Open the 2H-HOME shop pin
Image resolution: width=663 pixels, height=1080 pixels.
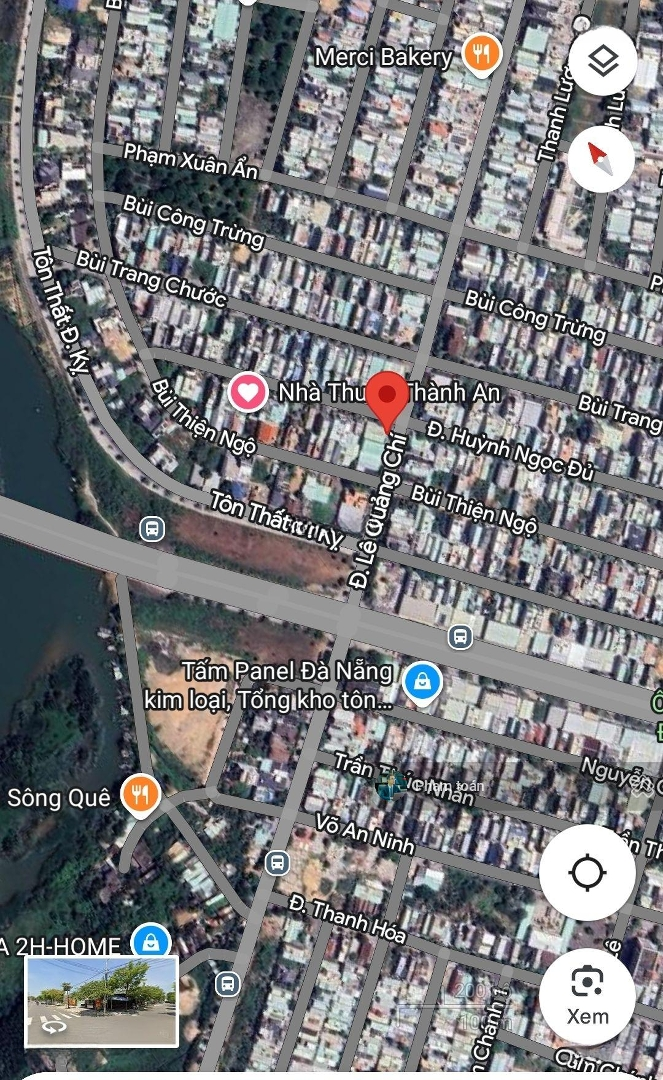150,943
